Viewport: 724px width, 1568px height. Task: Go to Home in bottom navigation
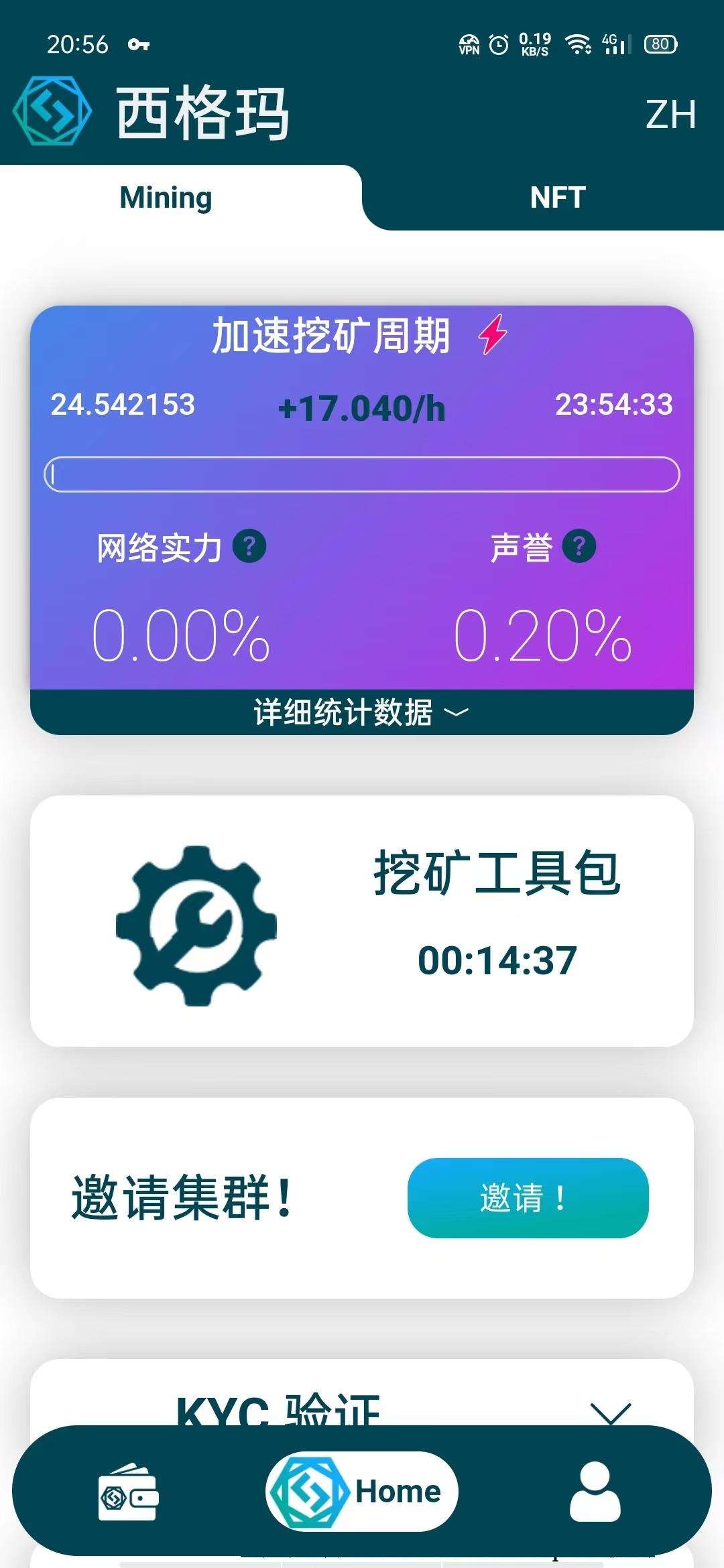pos(362,1492)
